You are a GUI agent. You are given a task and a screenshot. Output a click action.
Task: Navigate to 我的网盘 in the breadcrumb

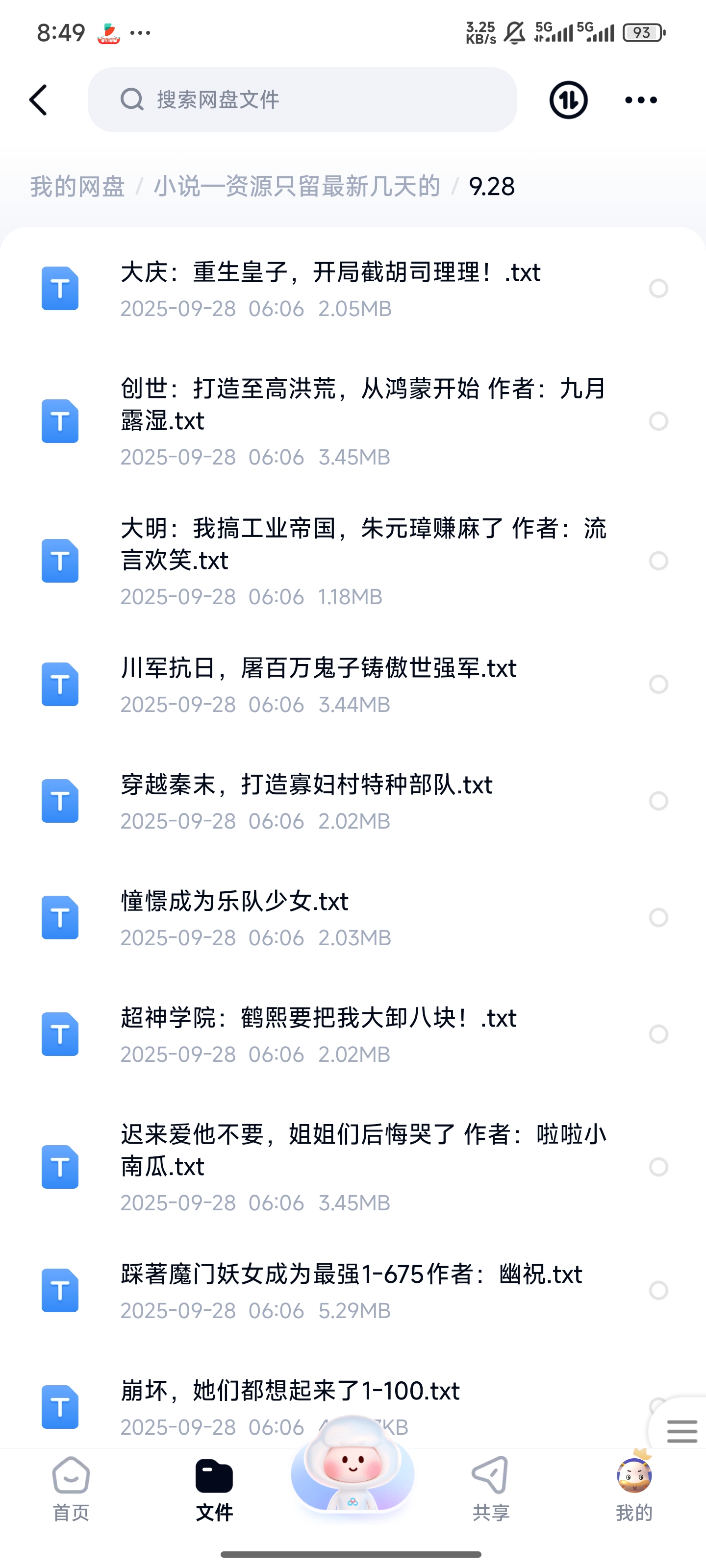pos(77,186)
